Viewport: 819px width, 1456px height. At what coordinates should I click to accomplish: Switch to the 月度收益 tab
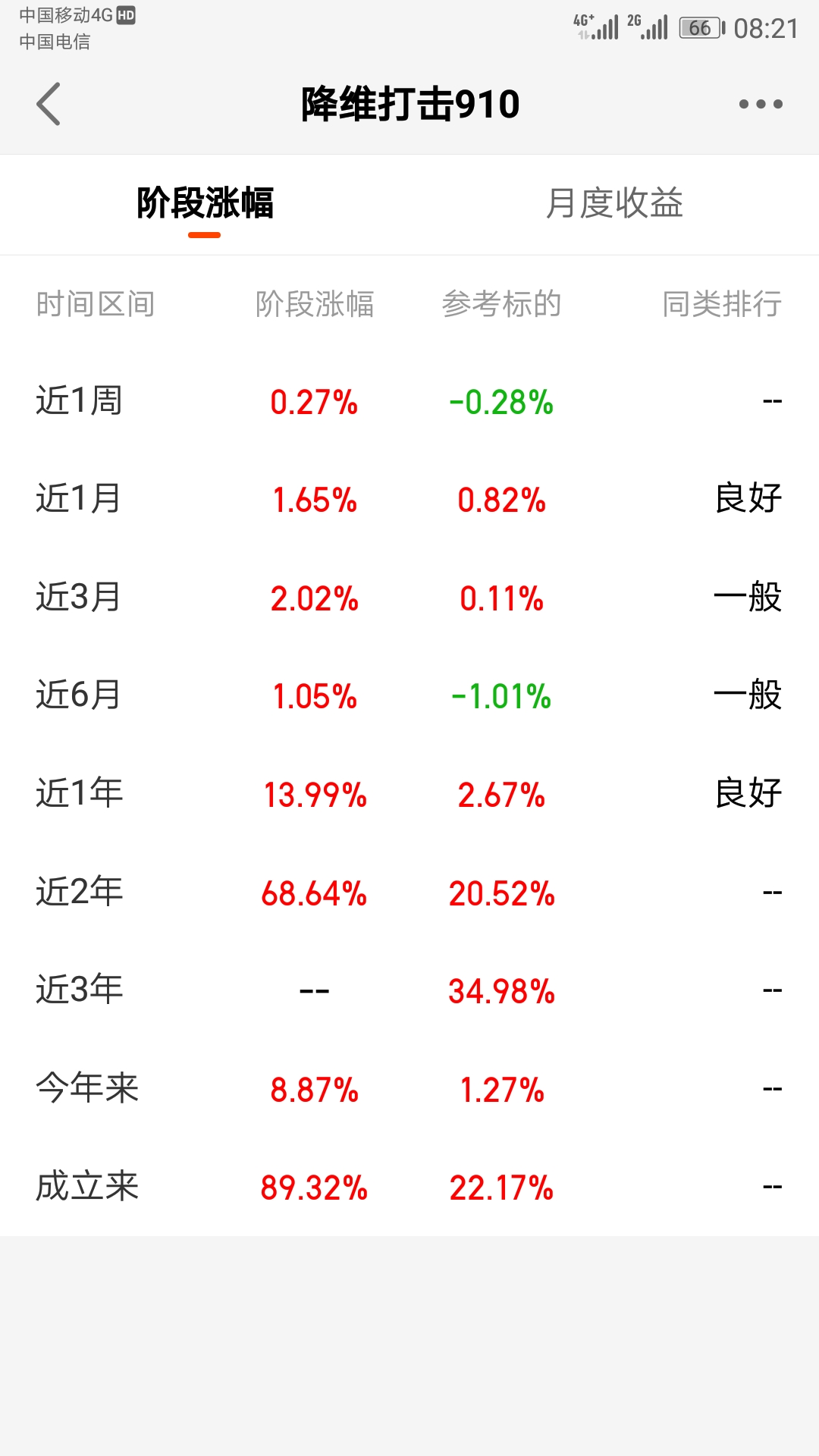(x=614, y=203)
